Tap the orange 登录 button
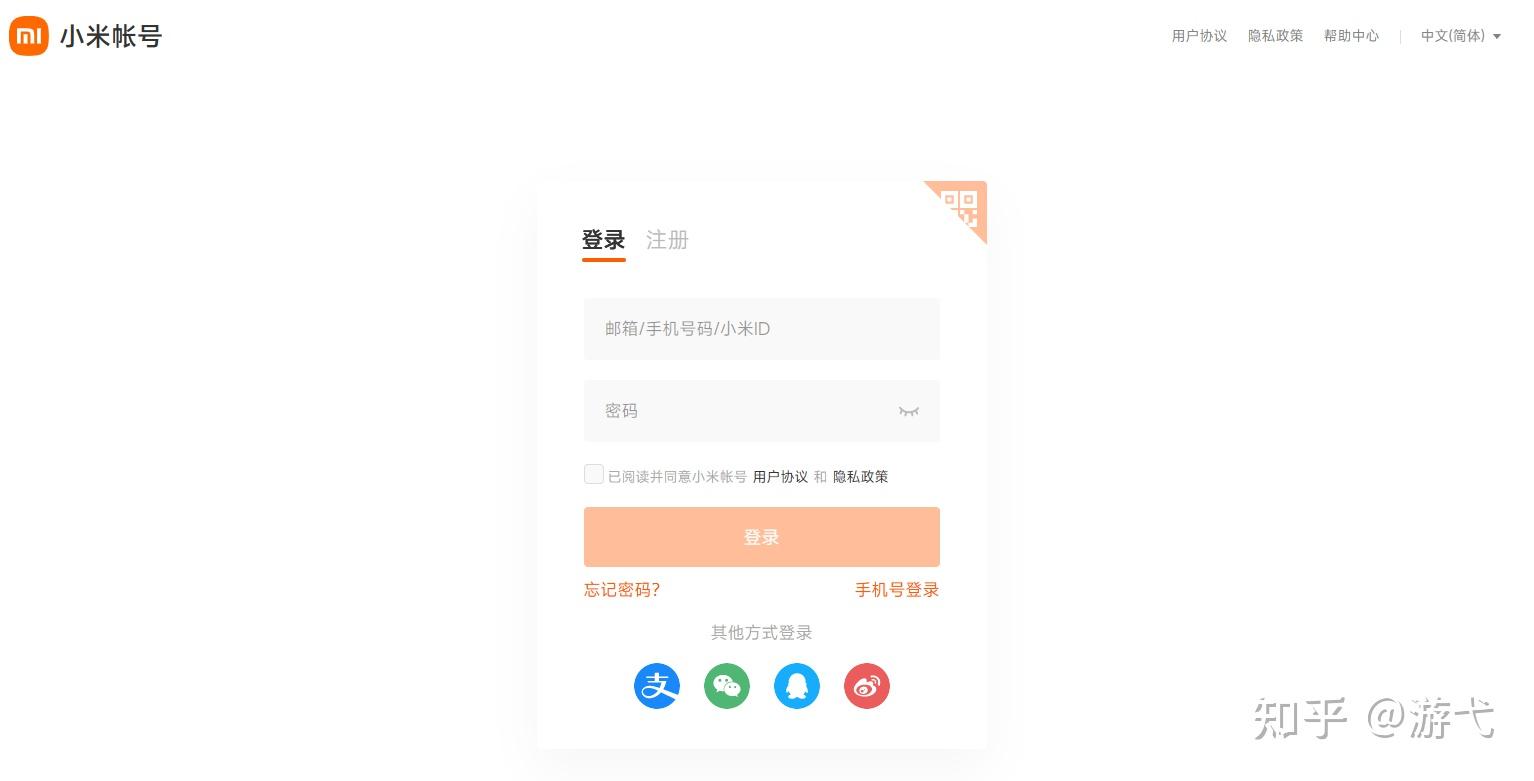1534x781 pixels. (x=761, y=537)
